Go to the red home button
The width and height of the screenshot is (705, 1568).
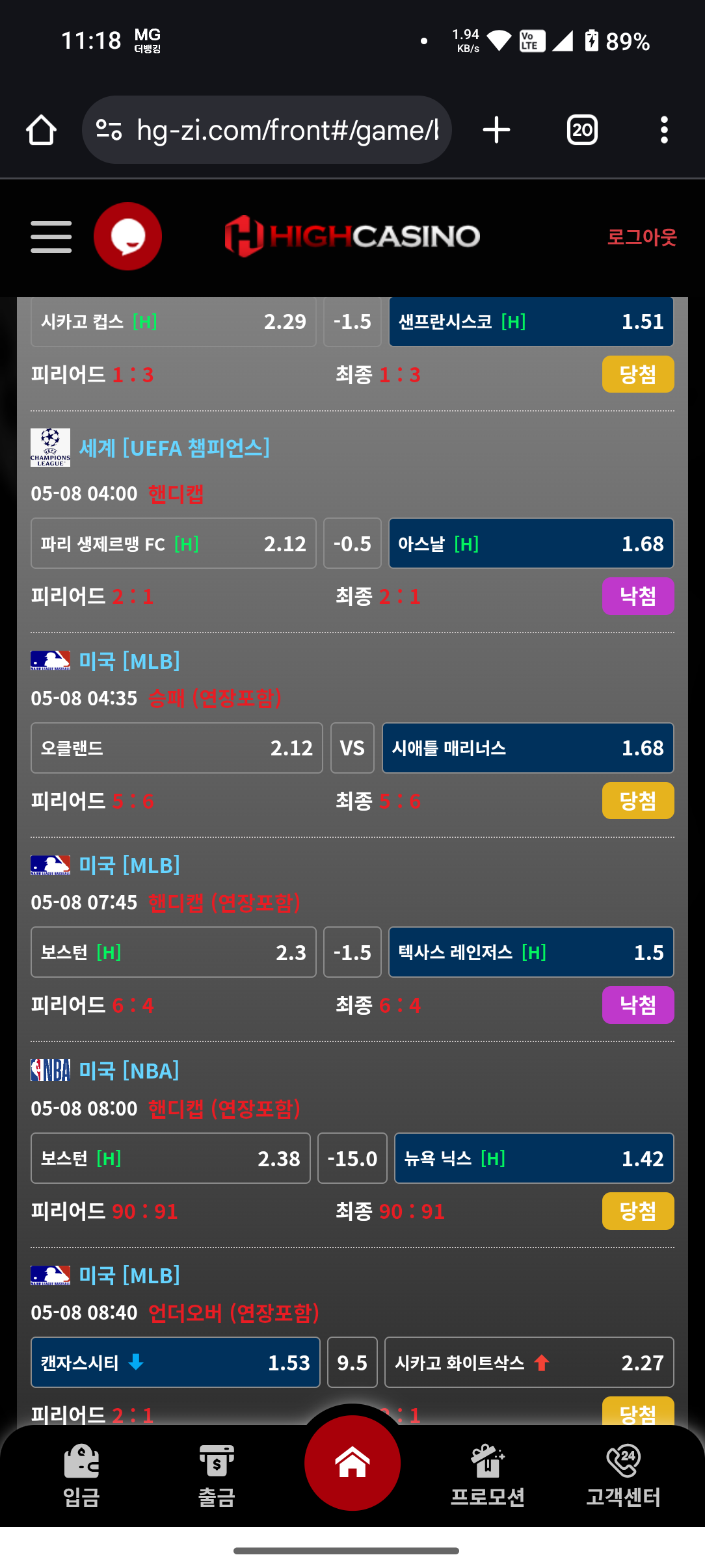[x=352, y=1463]
